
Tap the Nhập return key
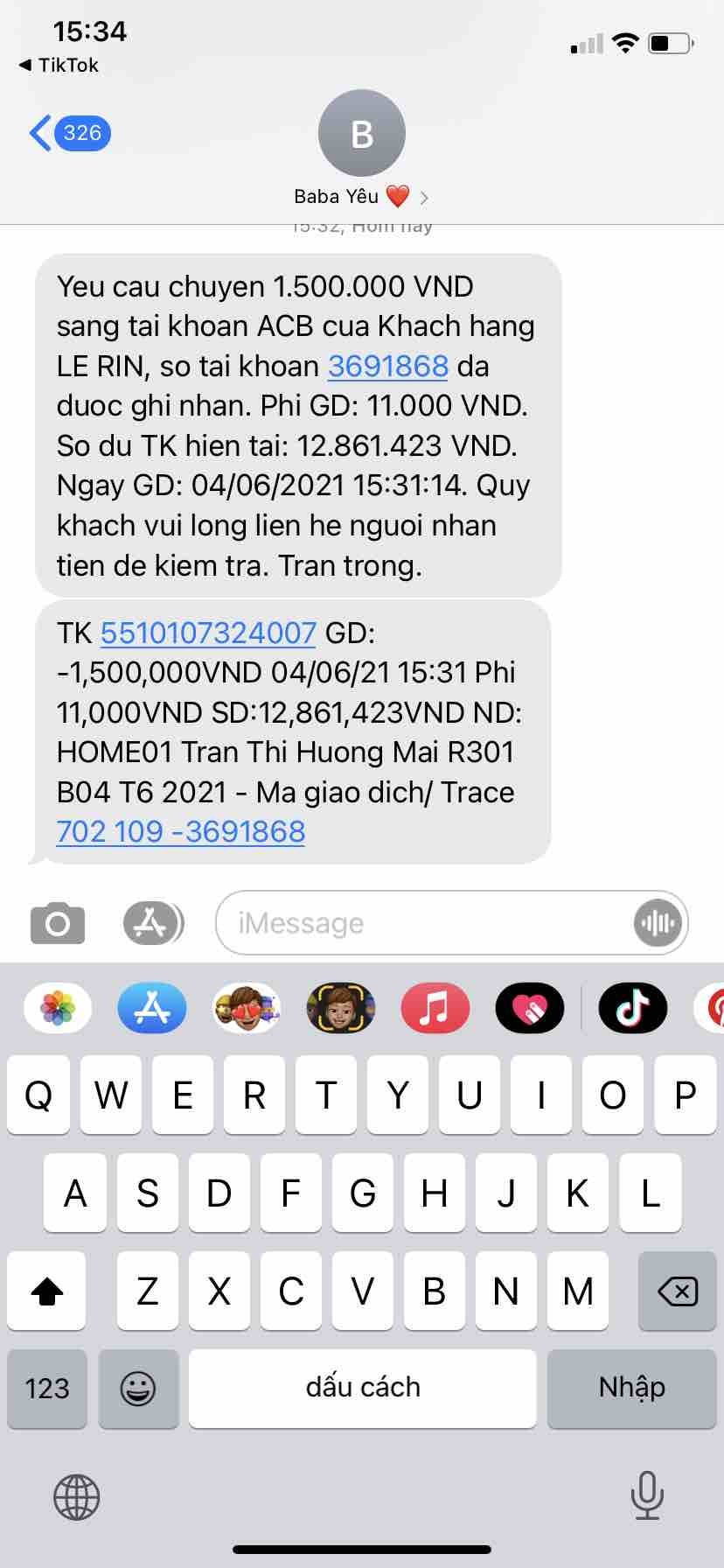click(x=631, y=1388)
